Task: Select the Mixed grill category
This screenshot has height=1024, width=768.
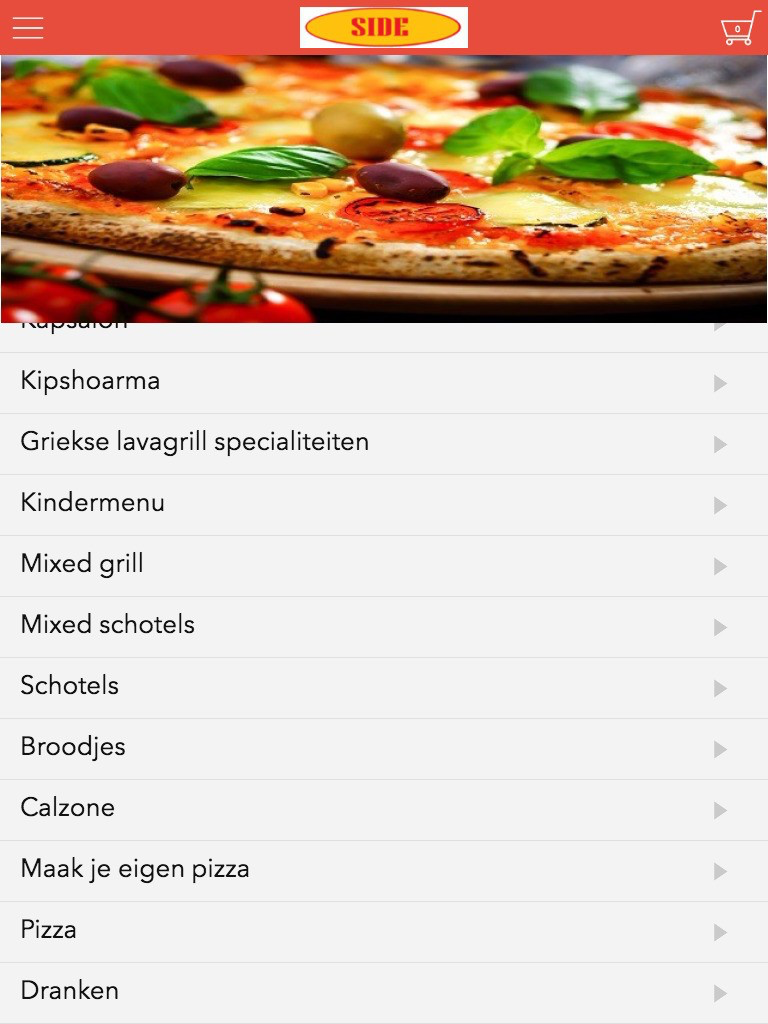Action: click(x=384, y=565)
